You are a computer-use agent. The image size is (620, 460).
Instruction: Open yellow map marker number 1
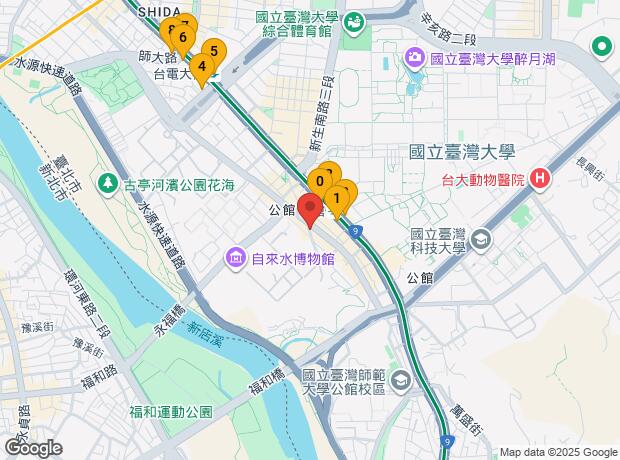336,196
